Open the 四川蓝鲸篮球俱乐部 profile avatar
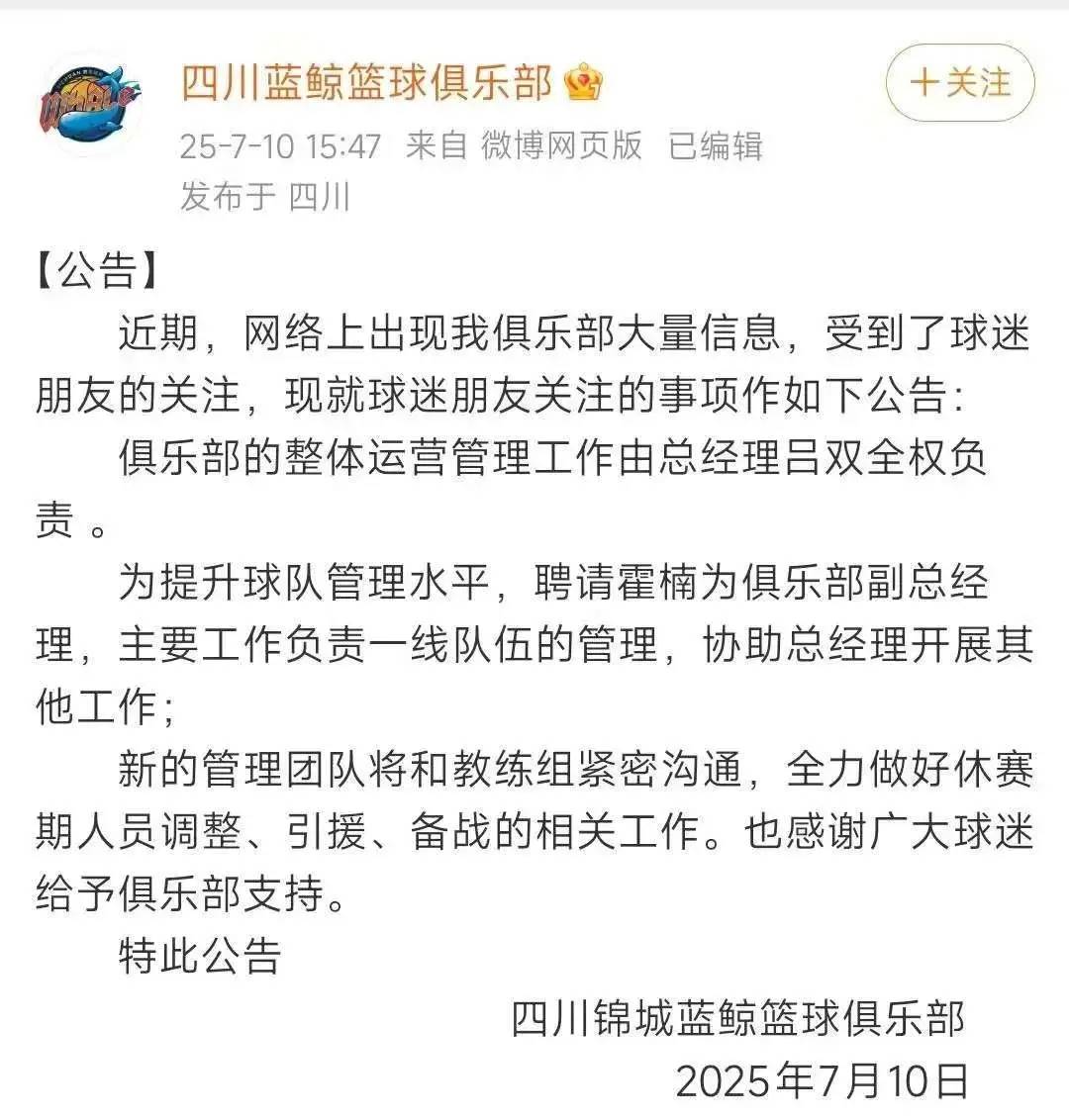Image resolution: width=1069 pixels, height=1120 pixels. pos(89,103)
